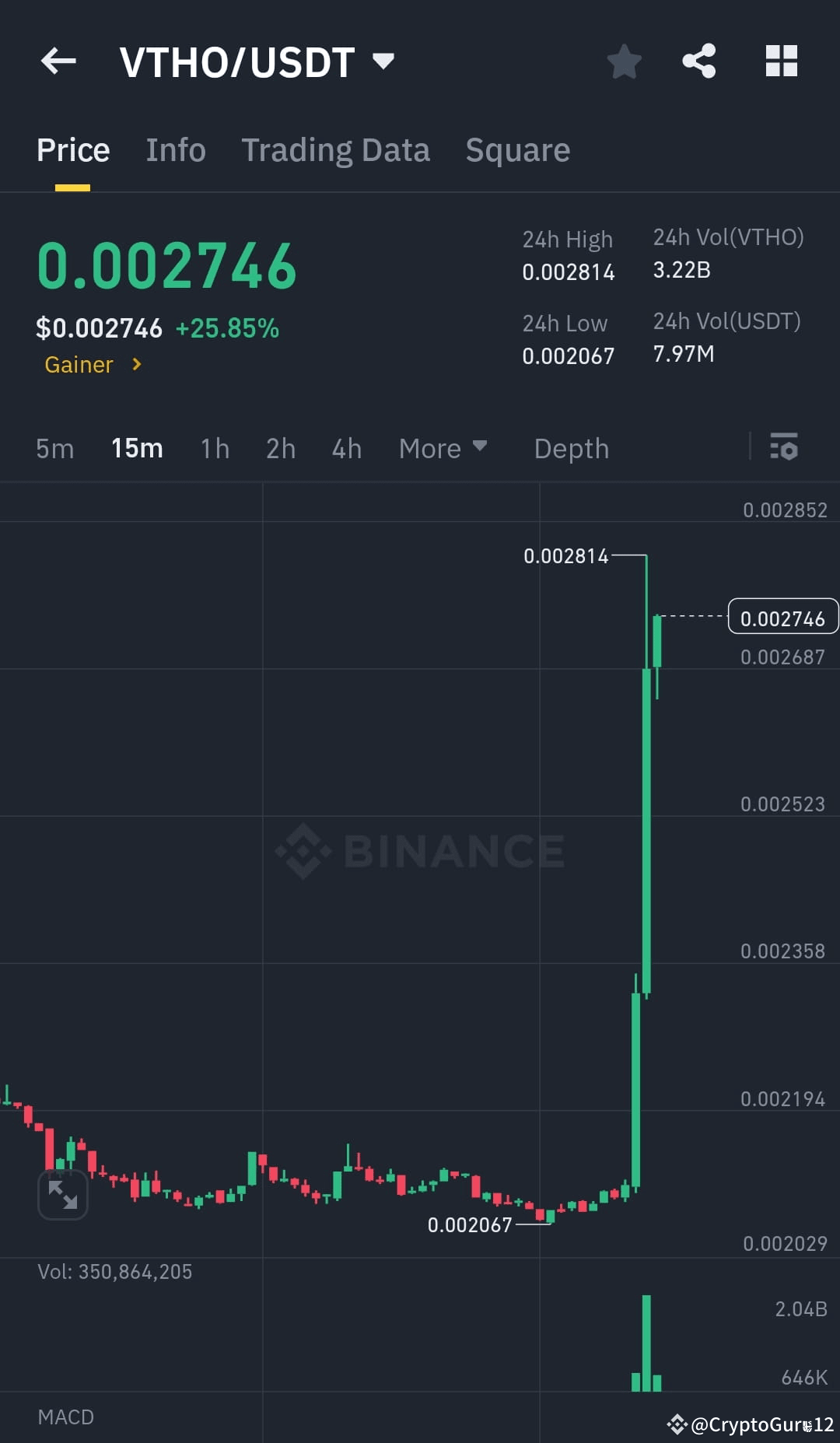Open the Square tab

[517, 149]
